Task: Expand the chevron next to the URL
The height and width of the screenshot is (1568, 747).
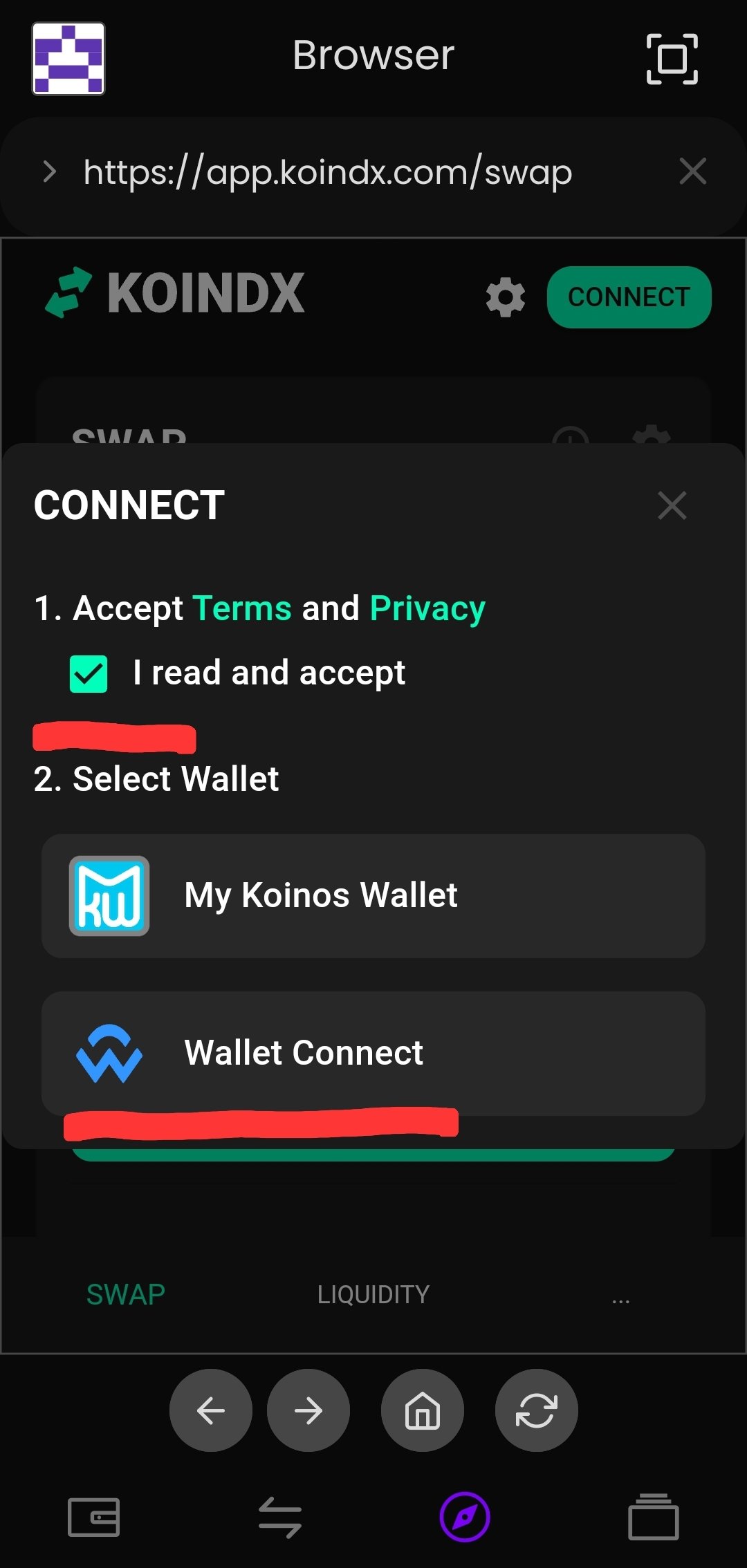Action: pyautogui.click(x=49, y=171)
